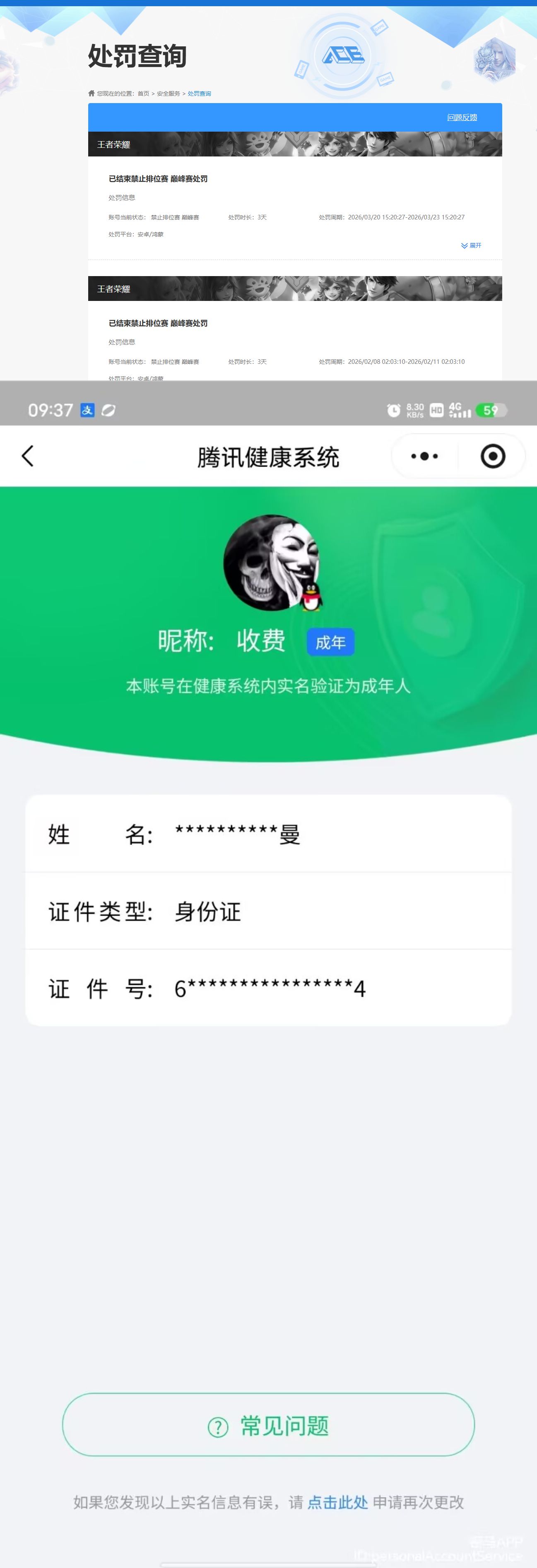Open the 安全服务 breadcrumb link
Image resolution: width=537 pixels, height=1568 pixels.
coord(169,93)
